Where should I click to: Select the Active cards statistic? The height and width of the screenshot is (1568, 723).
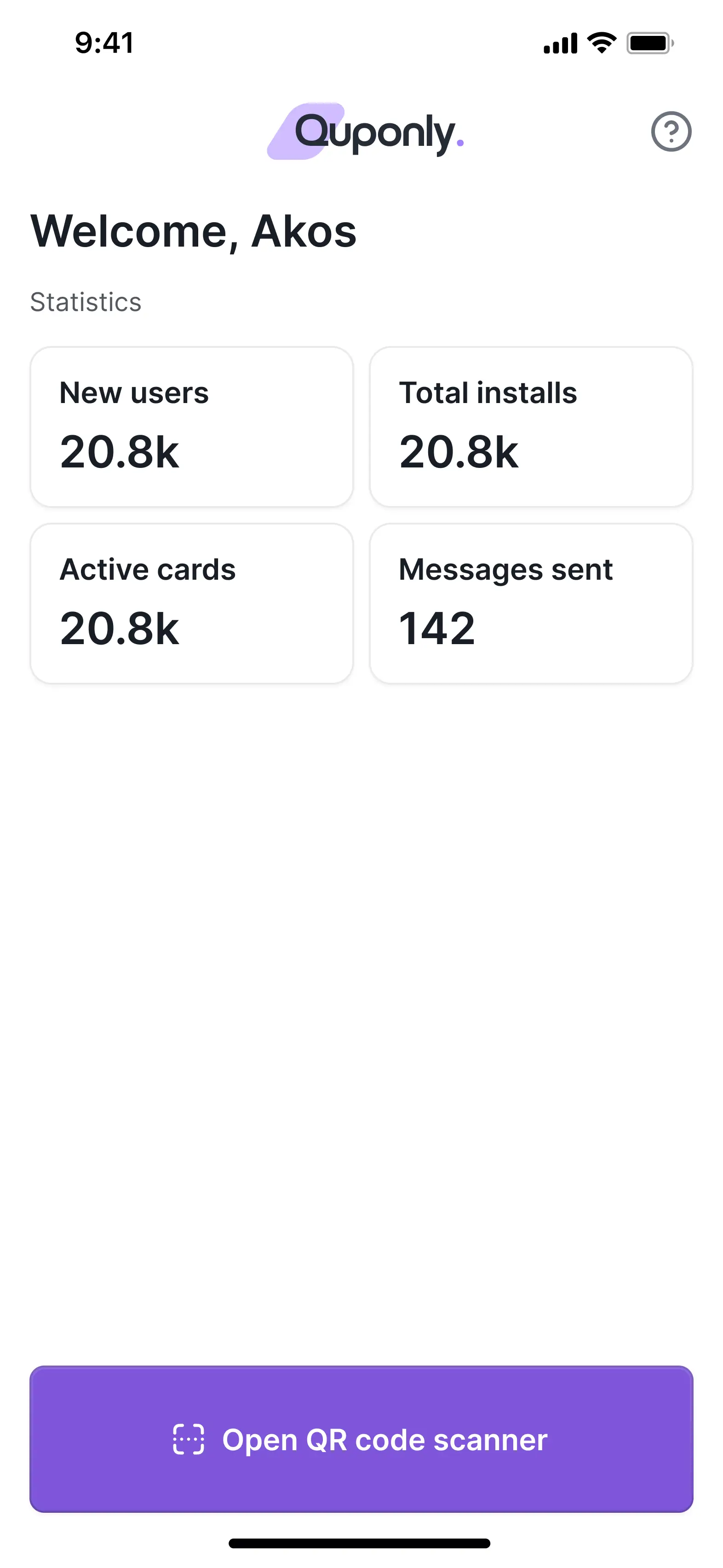(x=192, y=603)
